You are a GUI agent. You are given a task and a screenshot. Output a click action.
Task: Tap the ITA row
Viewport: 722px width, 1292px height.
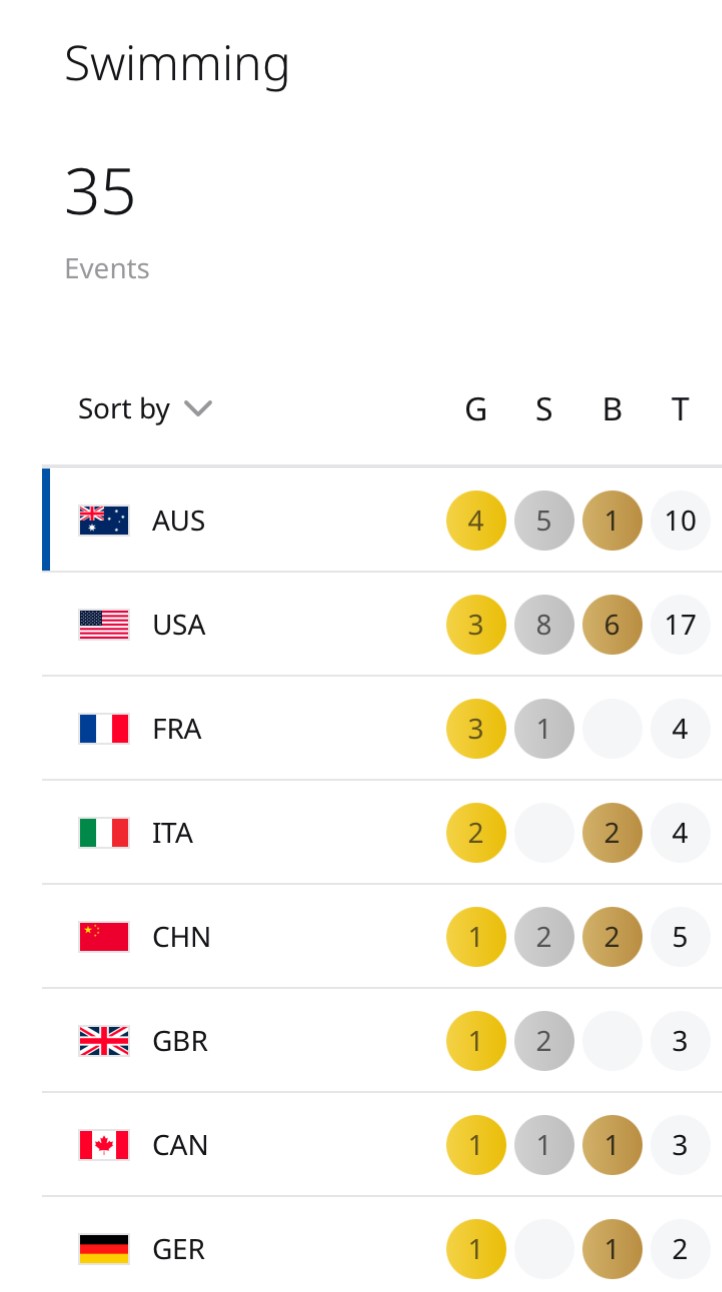coord(382,832)
